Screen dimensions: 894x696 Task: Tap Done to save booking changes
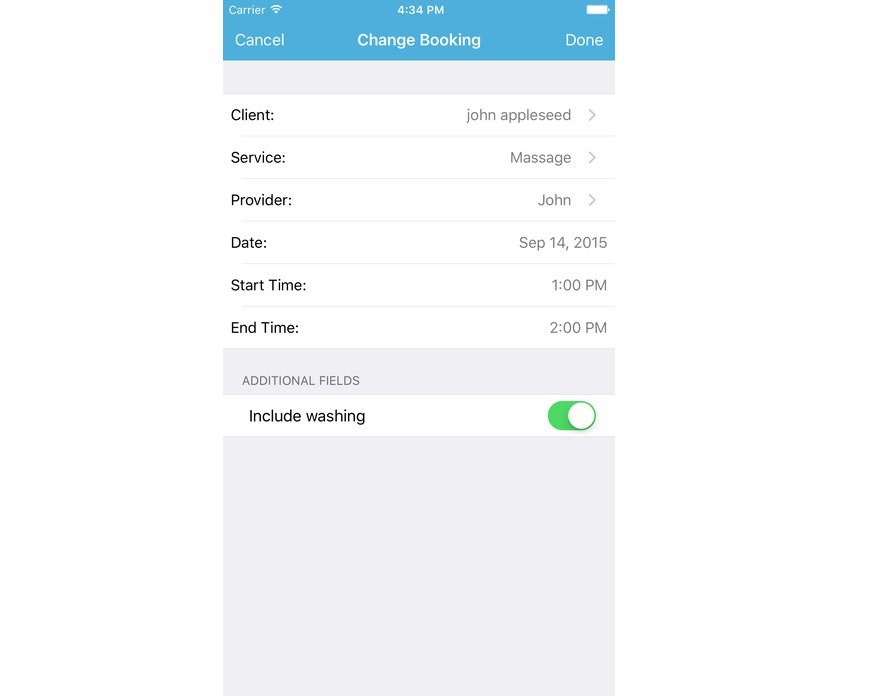tap(583, 40)
